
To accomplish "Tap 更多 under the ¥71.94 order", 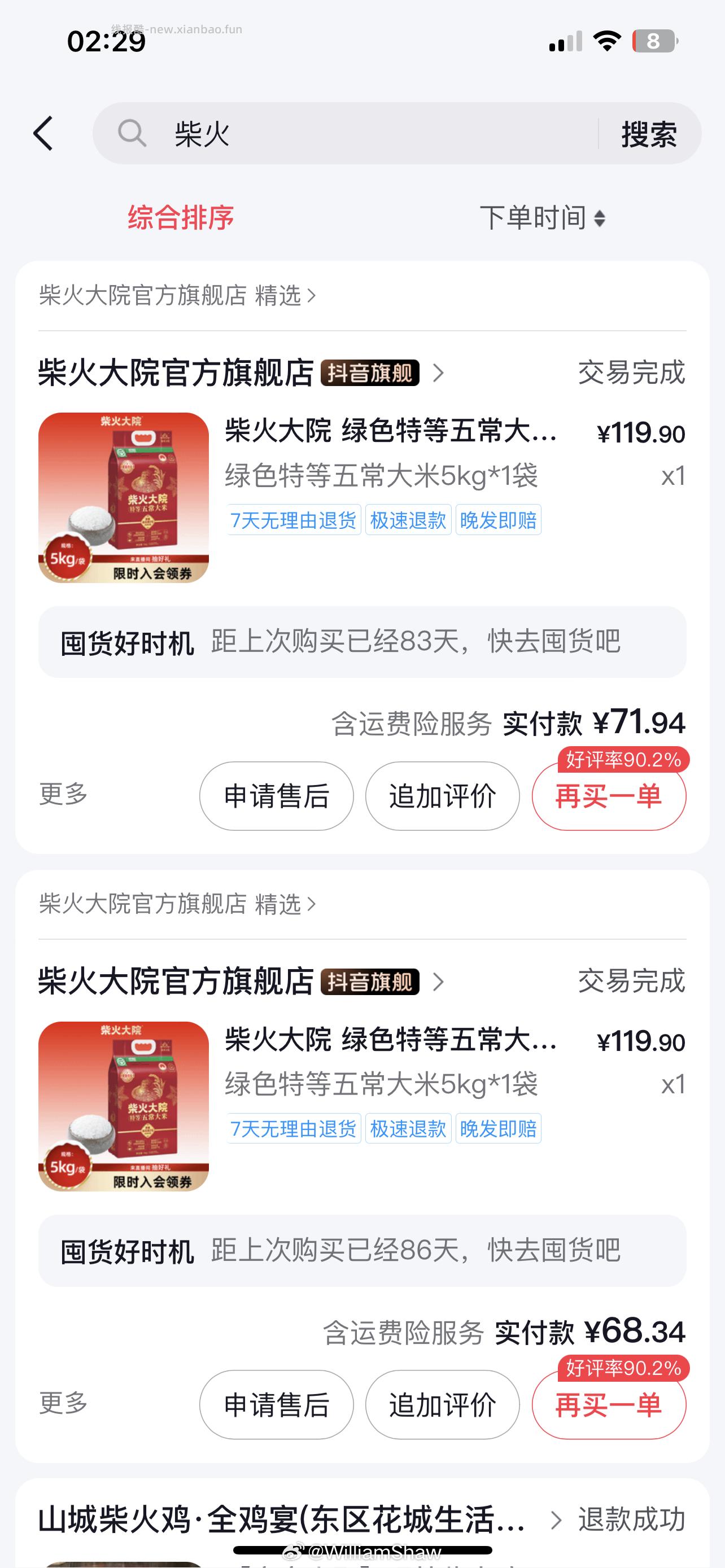I will 63,794.
